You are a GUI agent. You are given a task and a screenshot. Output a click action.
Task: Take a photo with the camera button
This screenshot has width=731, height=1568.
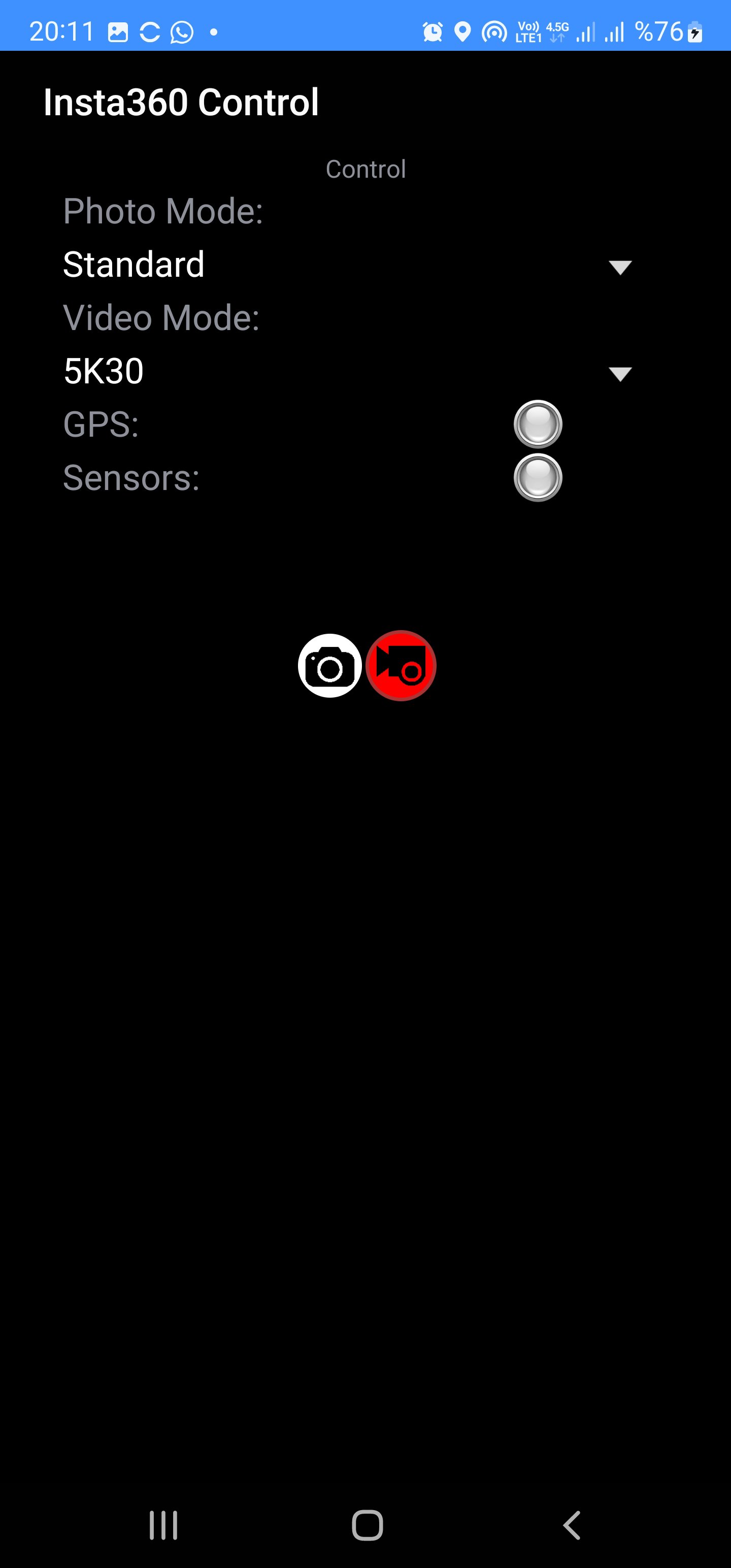point(330,666)
